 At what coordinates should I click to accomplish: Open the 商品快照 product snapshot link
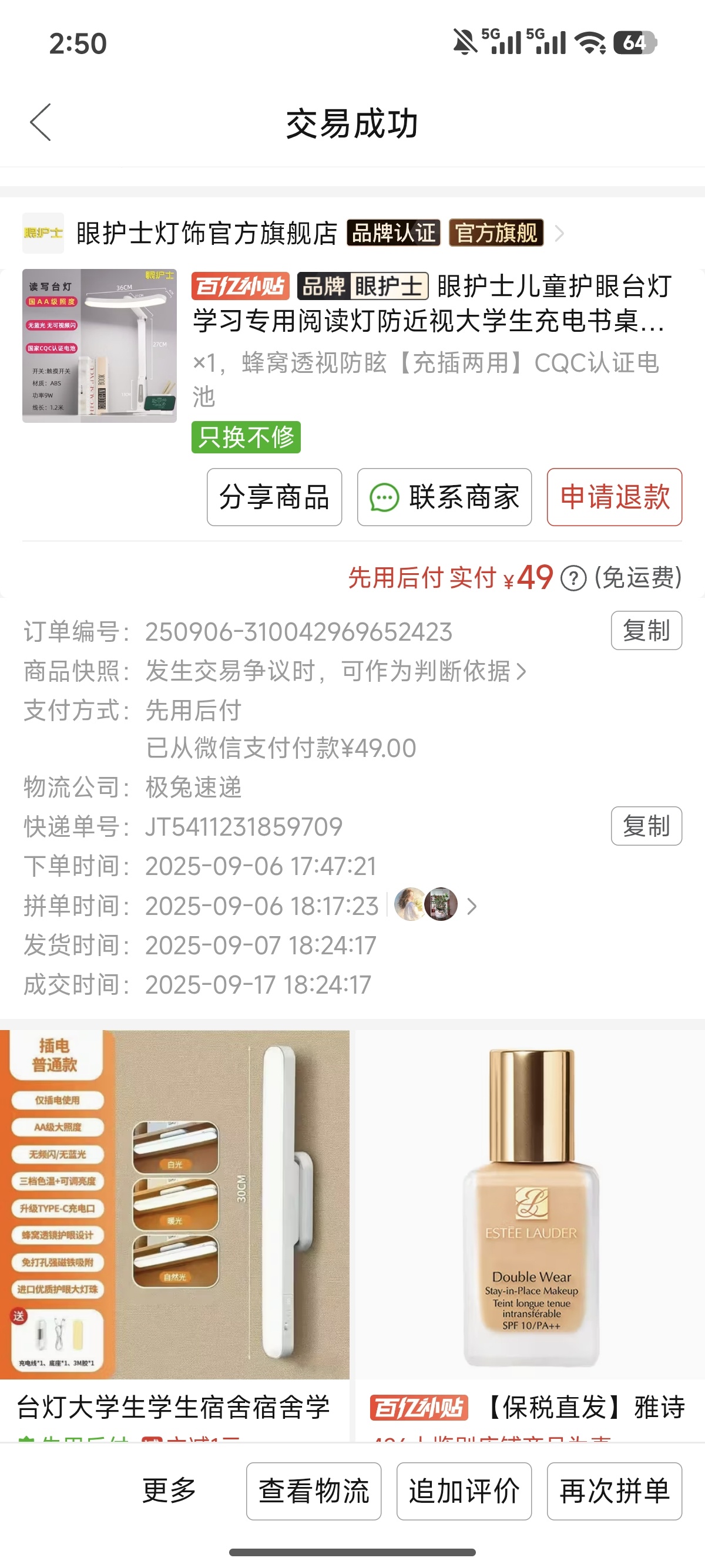click(335, 671)
